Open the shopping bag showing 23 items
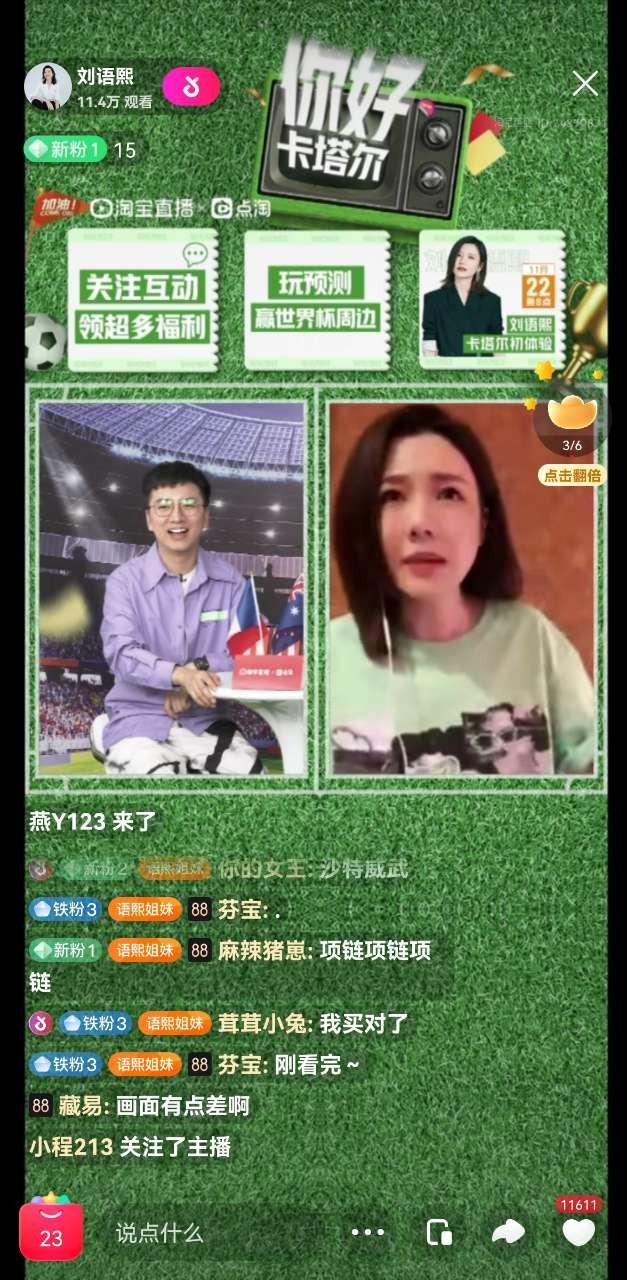627x1280 pixels. 51,1230
